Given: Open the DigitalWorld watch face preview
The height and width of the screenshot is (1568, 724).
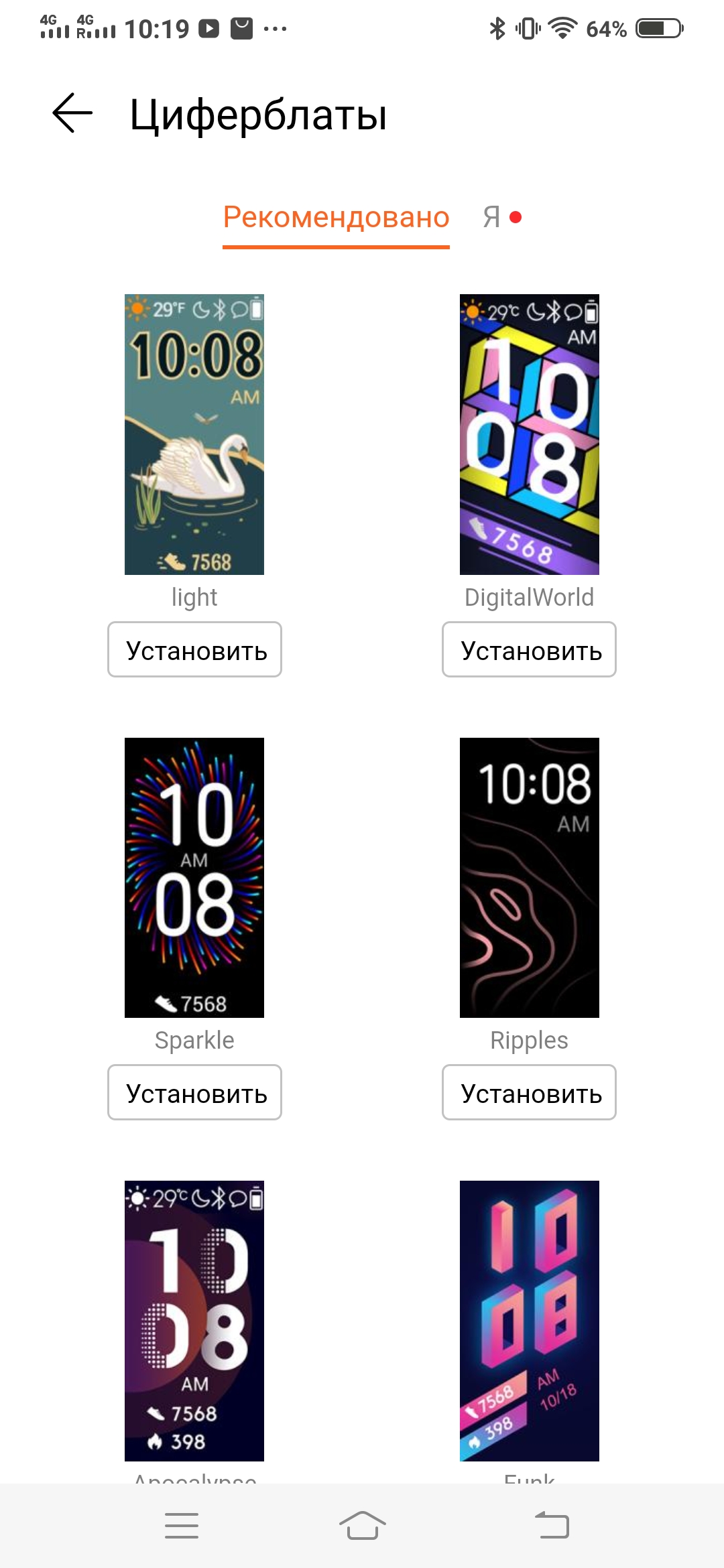Looking at the screenshot, I should point(529,434).
